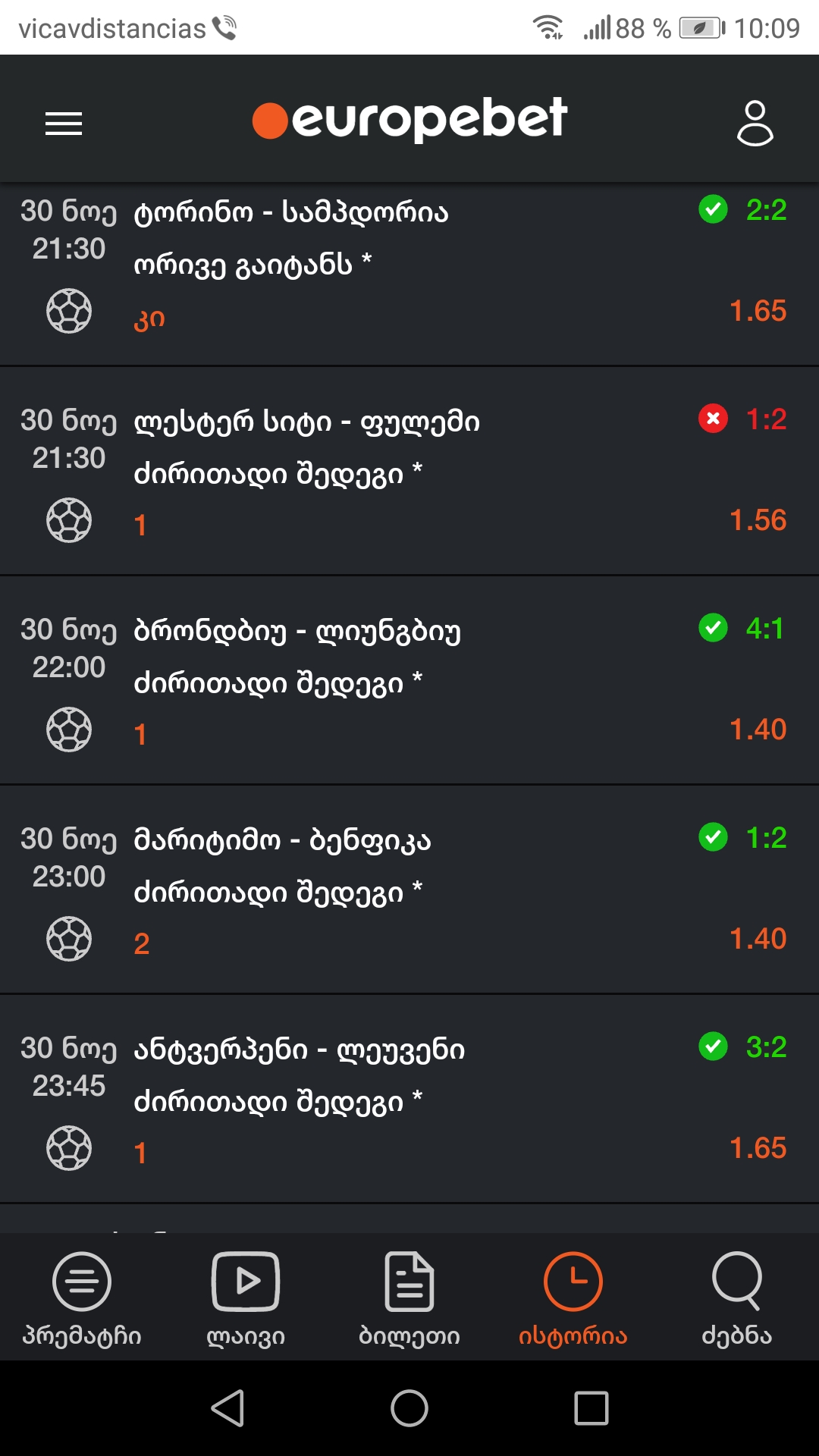Open the ბრონდბიუ - ლიუნგბიუ bet row
Screen dimensions: 819x1456
[409, 681]
